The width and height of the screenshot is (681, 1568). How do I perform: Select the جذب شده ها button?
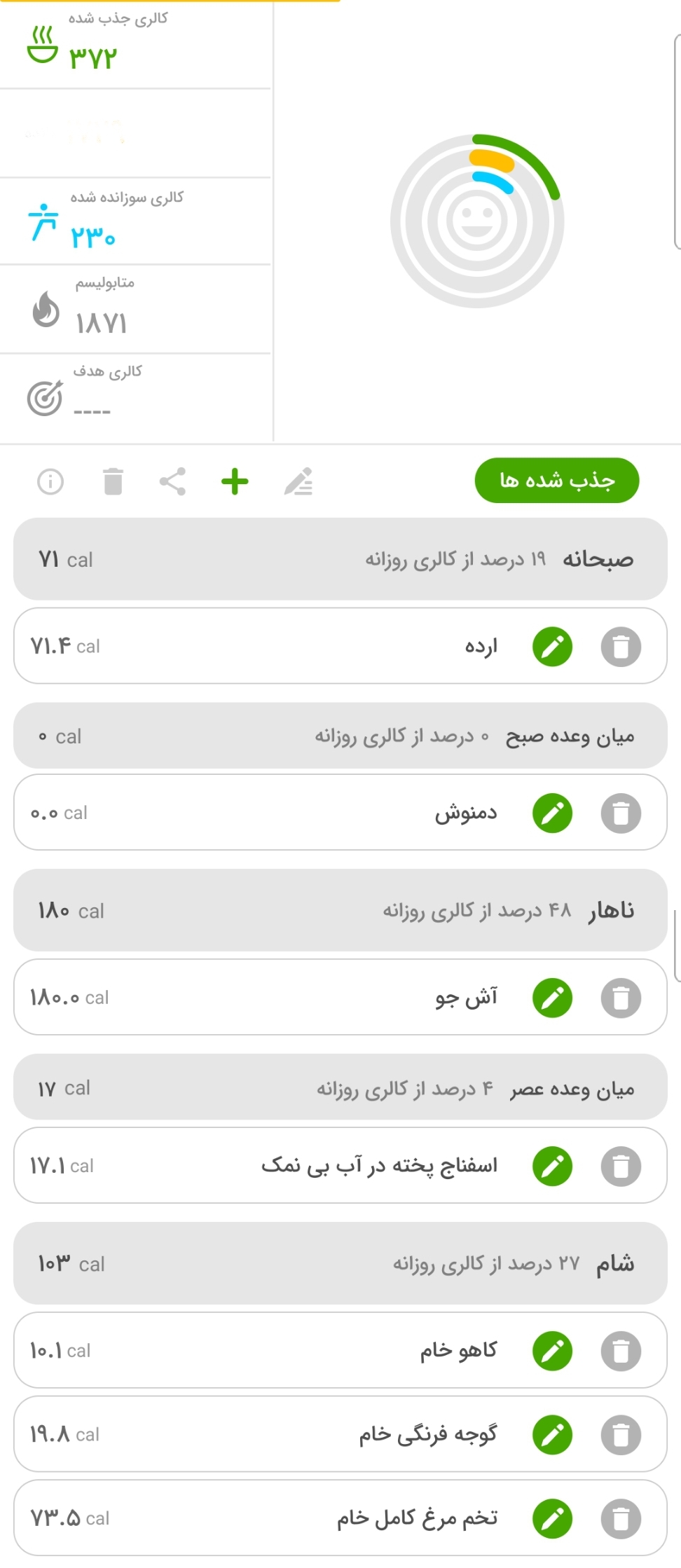[x=557, y=481]
